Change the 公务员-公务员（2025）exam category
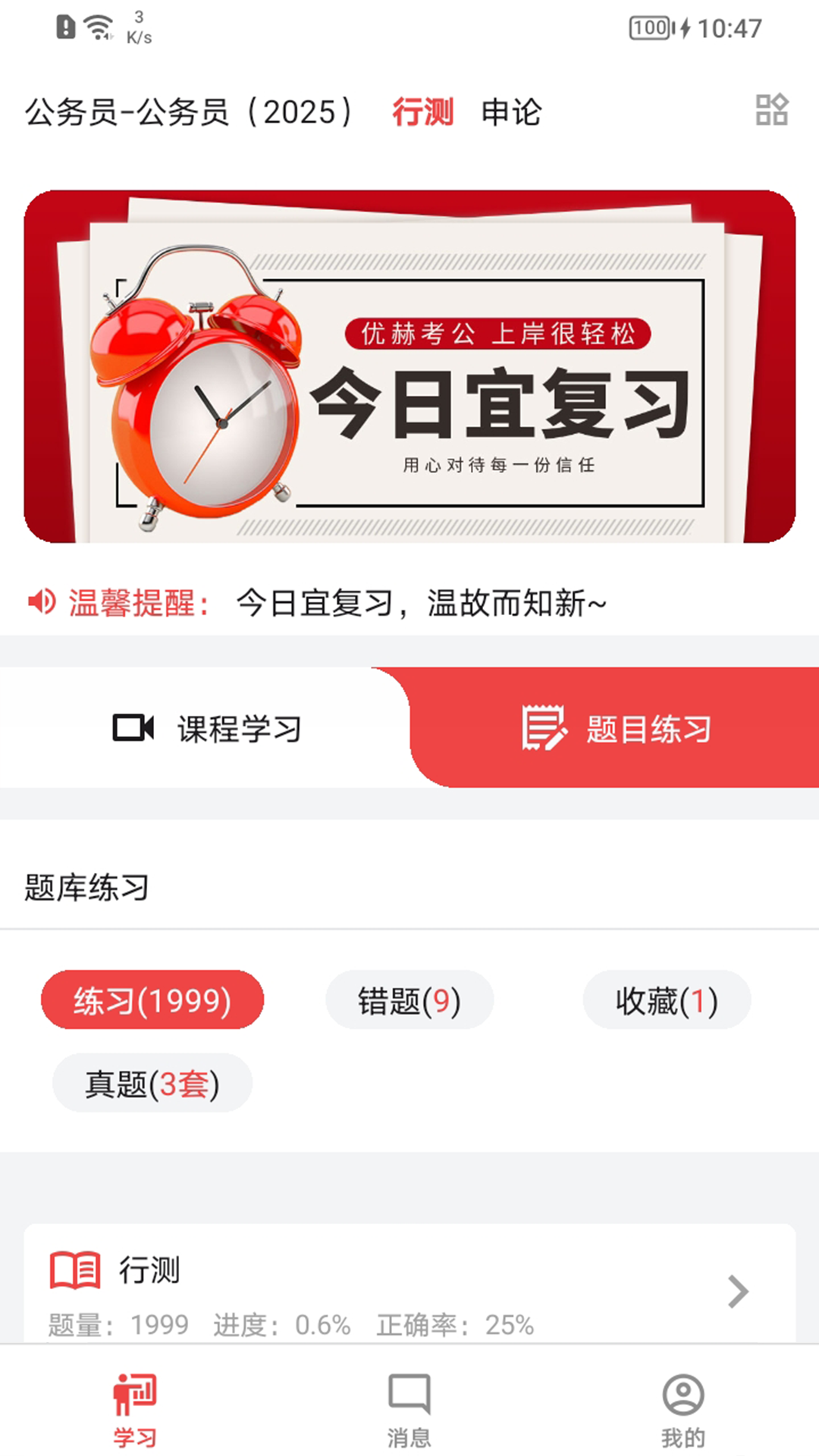819x1456 pixels. pos(190,112)
